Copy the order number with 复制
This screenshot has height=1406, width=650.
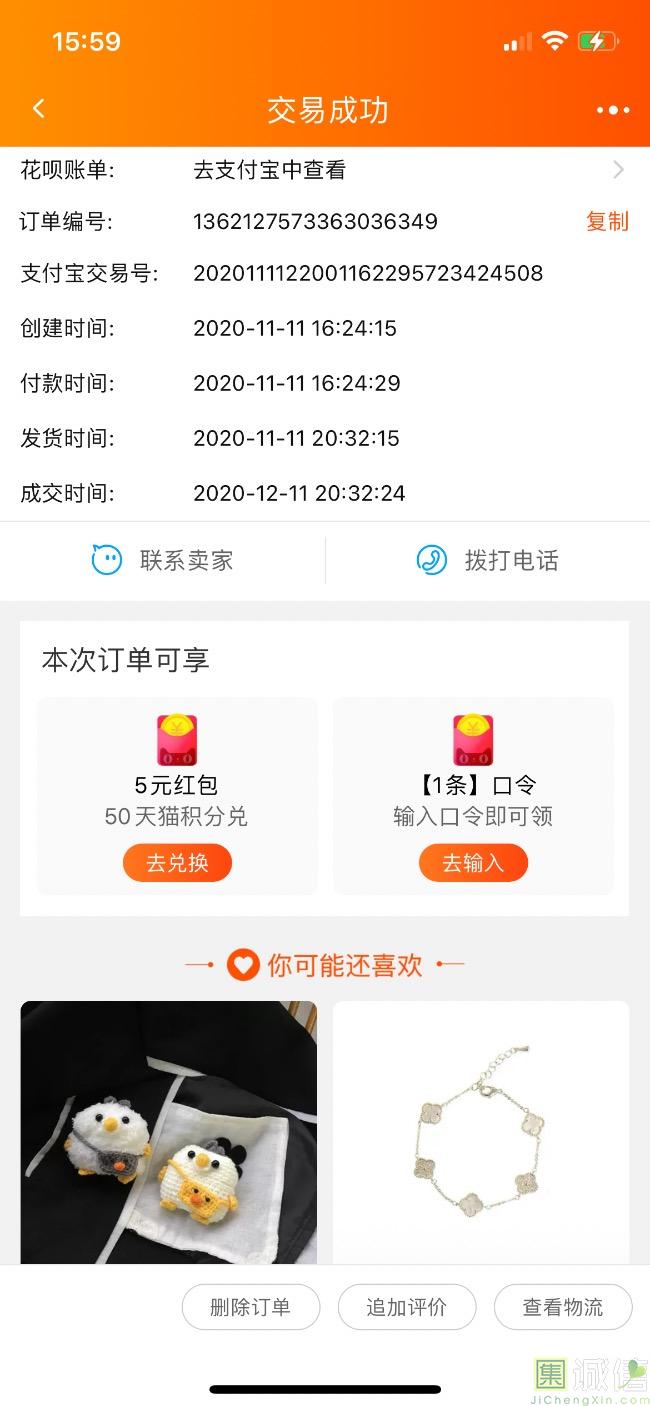pyautogui.click(x=607, y=221)
